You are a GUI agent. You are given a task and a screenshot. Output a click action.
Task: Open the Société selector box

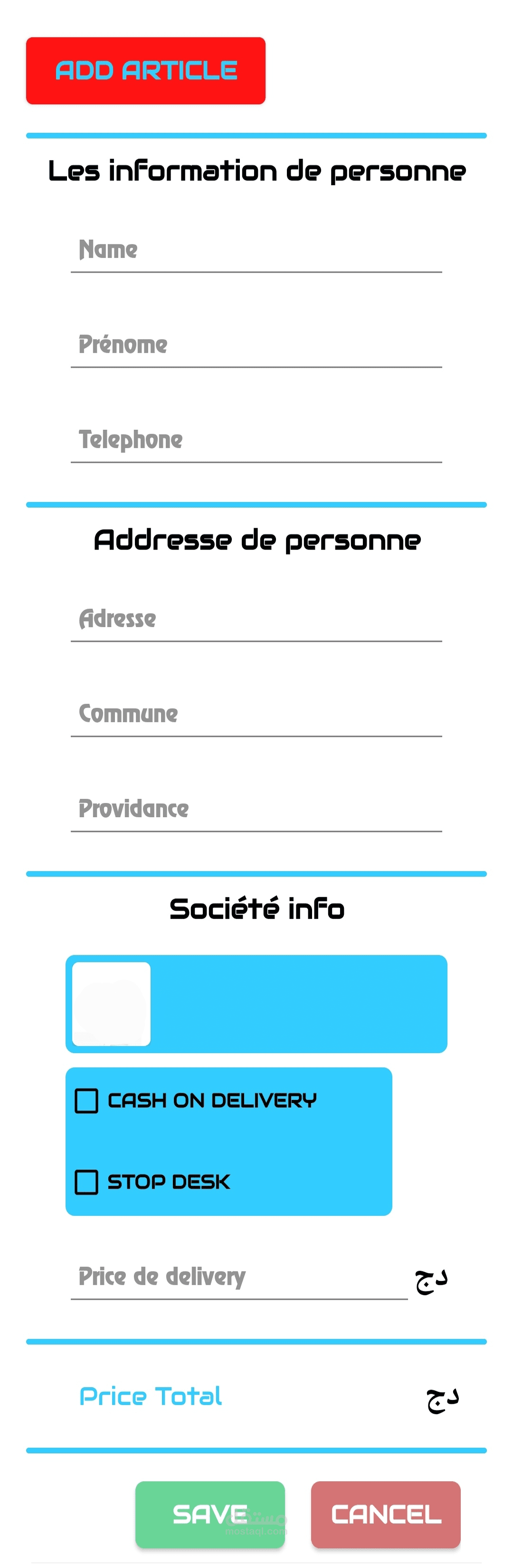click(x=256, y=1004)
